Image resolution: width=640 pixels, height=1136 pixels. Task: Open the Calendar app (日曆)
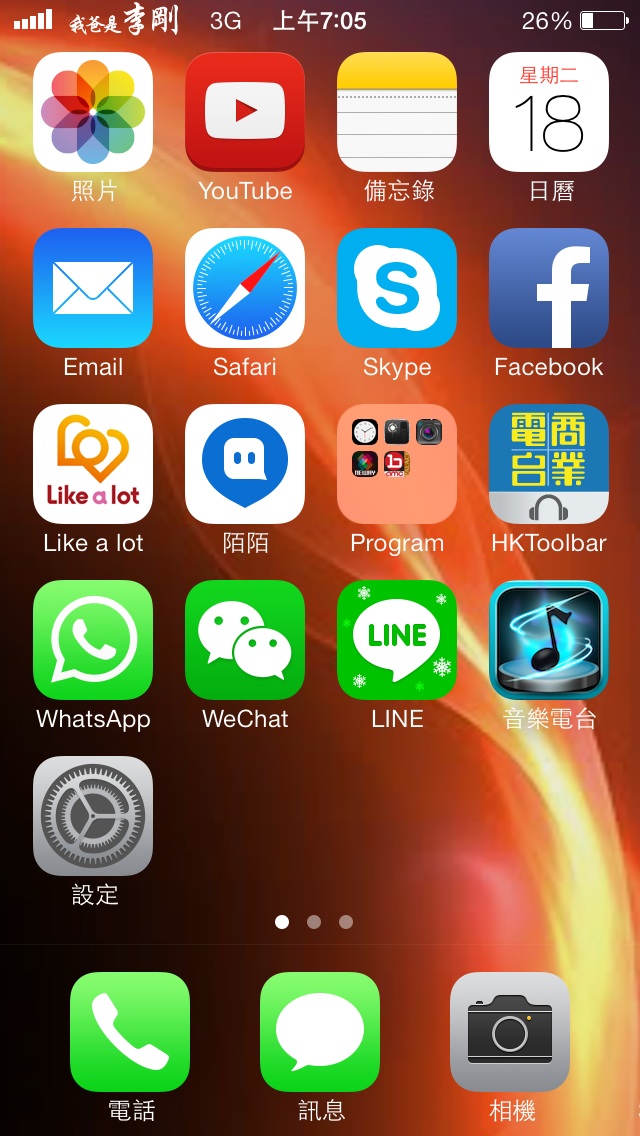point(549,112)
